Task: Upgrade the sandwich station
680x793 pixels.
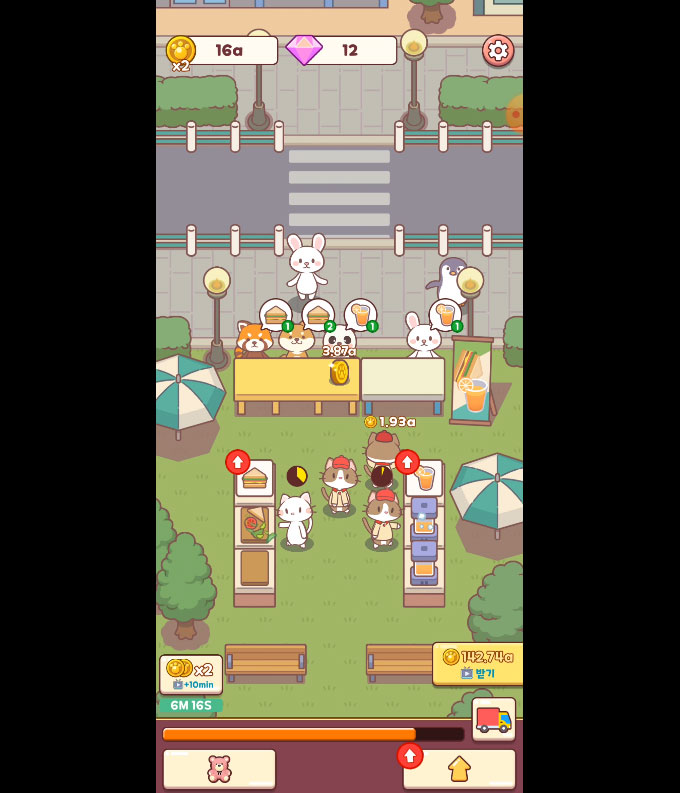Action: point(238,462)
